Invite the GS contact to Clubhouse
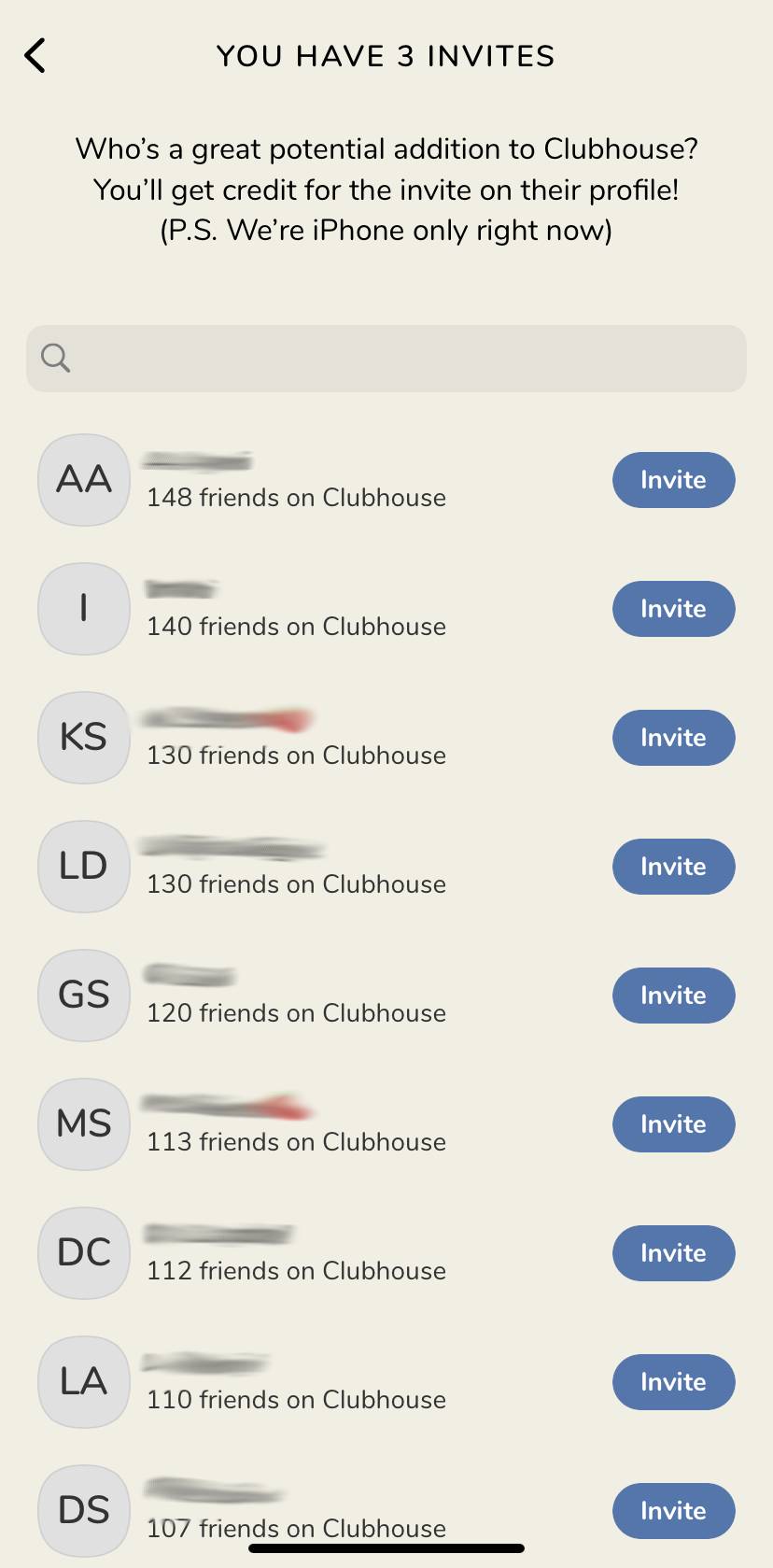 click(673, 996)
